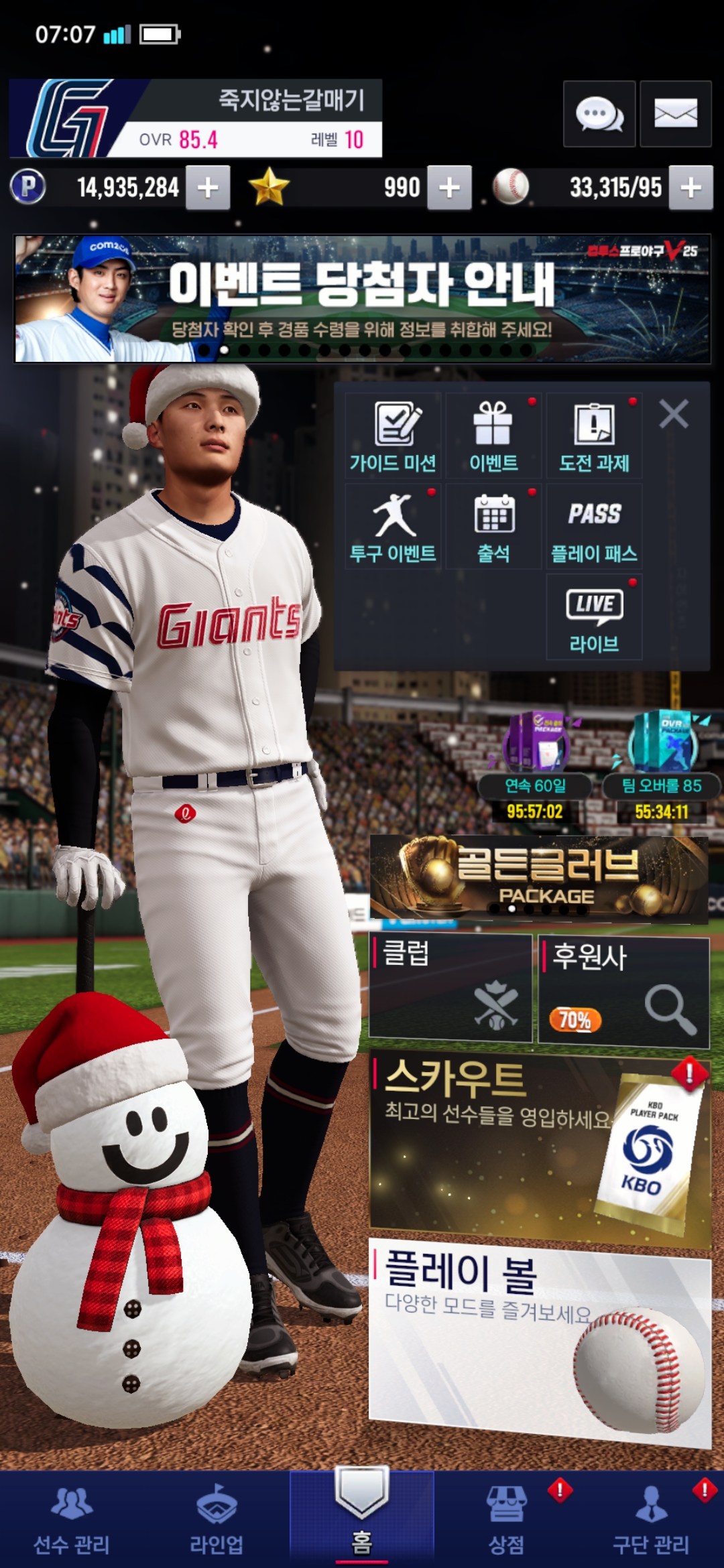Open 투구 이벤트
The height and width of the screenshot is (1568, 724).
coord(394,527)
